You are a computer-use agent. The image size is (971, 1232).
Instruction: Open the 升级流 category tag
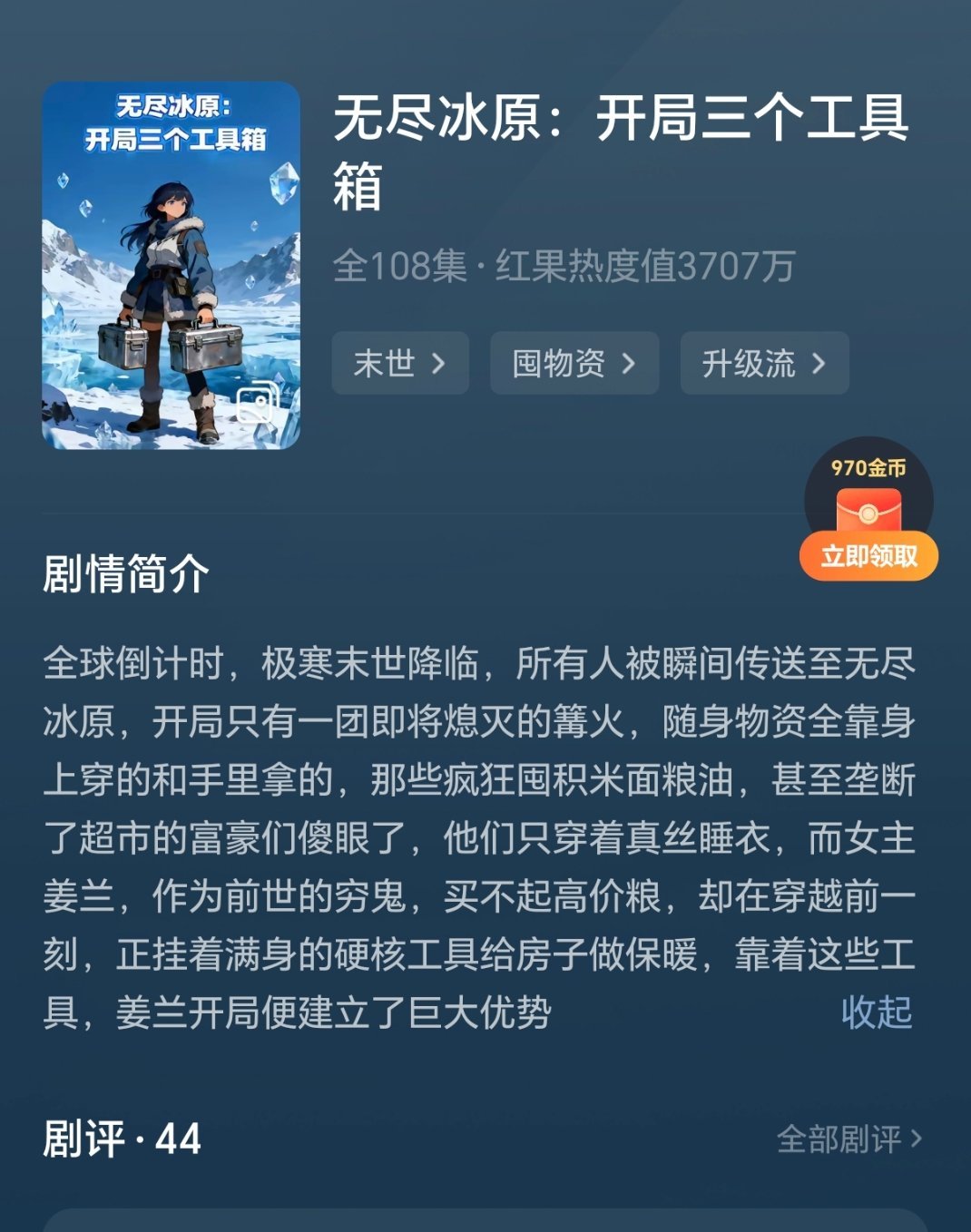point(762,363)
